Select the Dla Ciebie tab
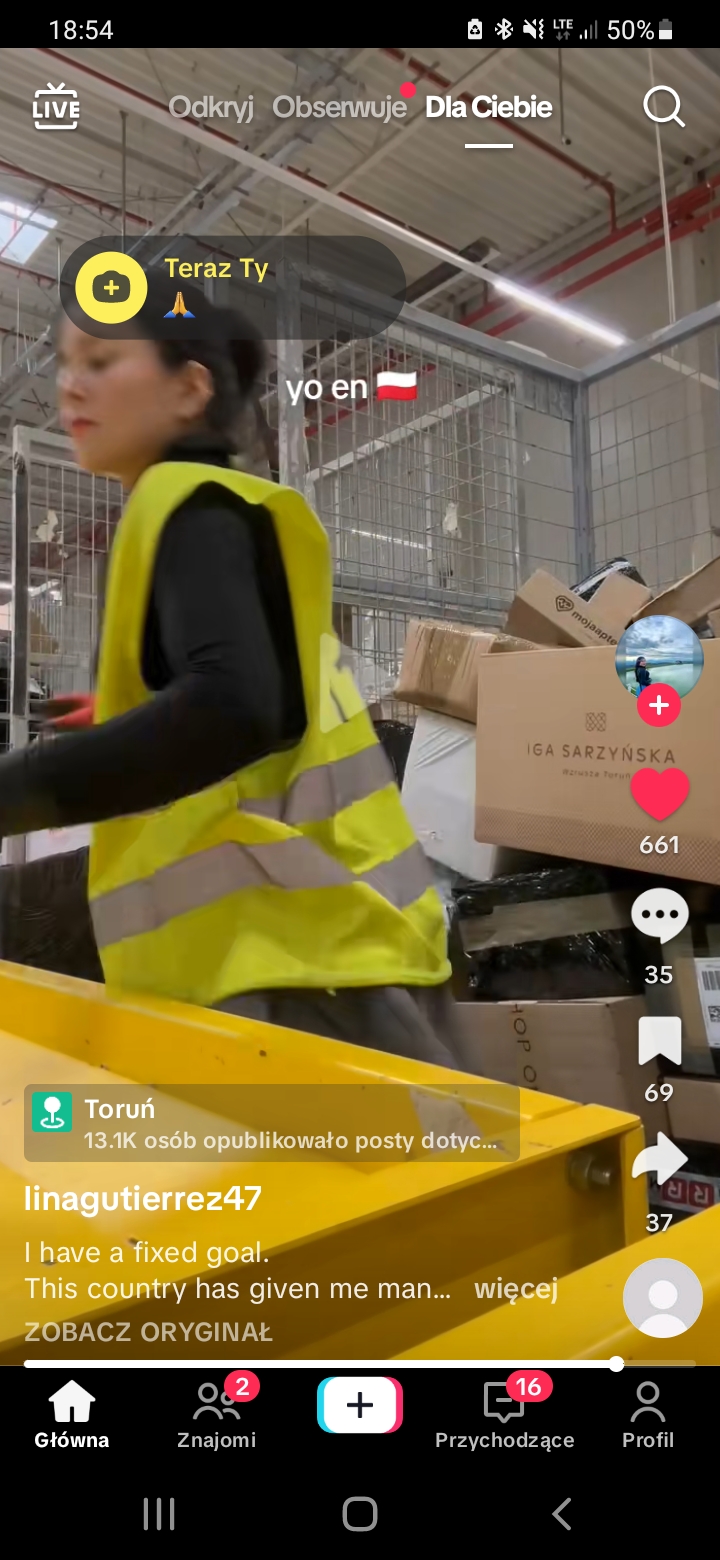The width and height of the screenshot is (720, 1560). coord(488,107)
